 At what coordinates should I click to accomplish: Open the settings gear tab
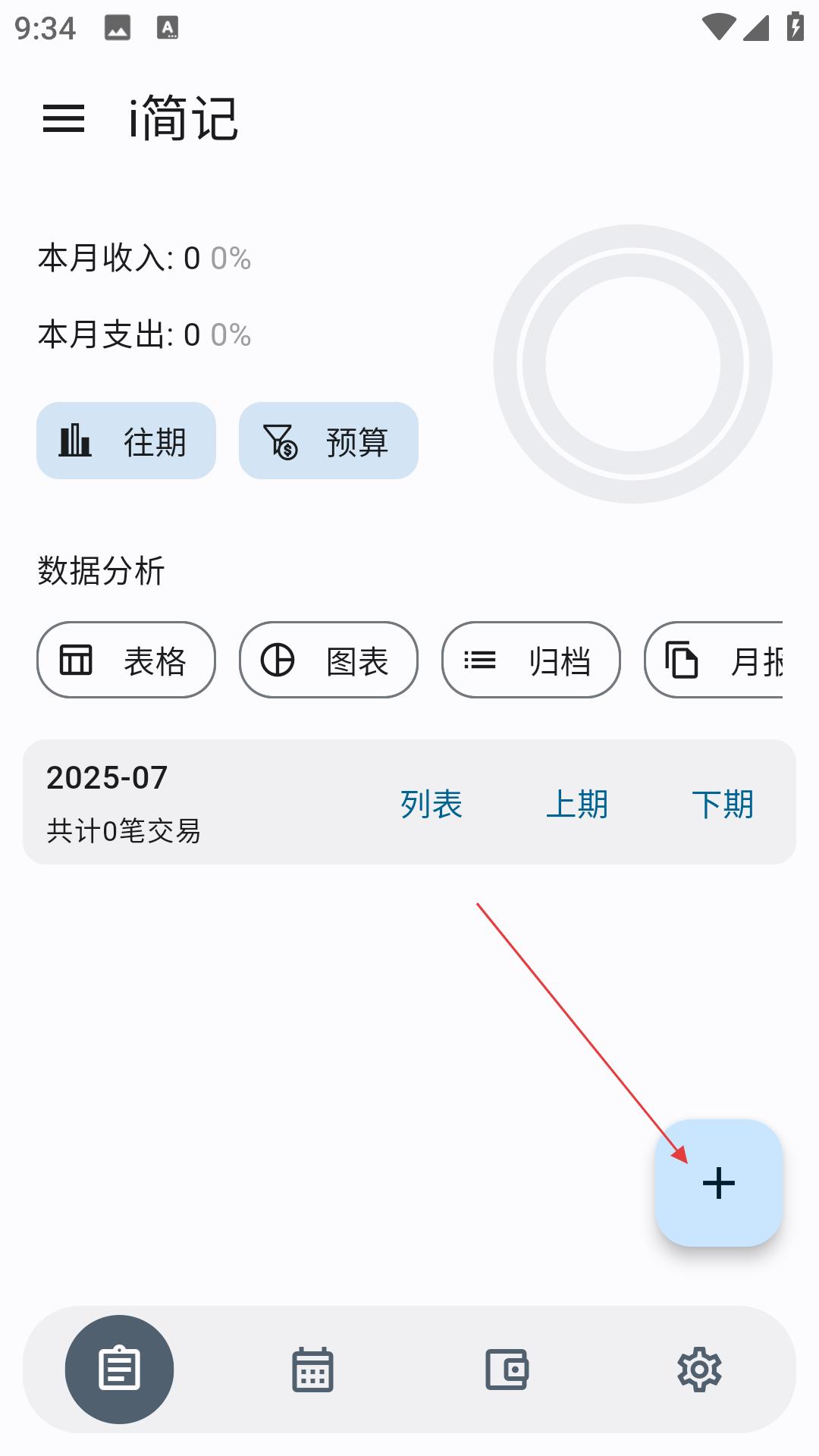tap(699, 1370)
